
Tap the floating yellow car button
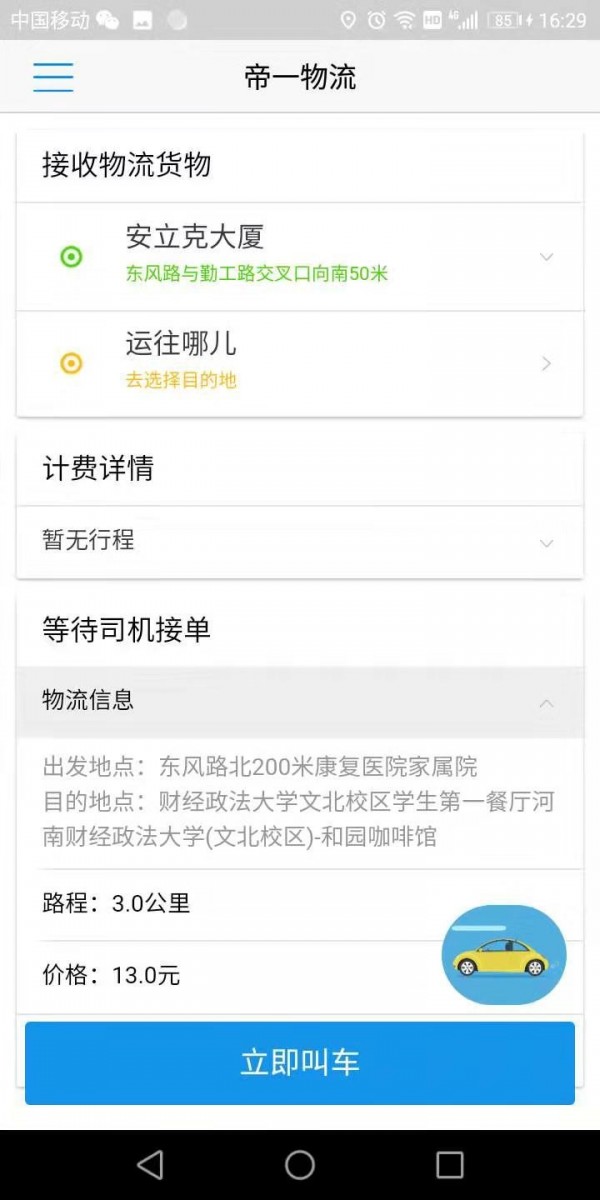pyautogui.click(x=503, y=955)
